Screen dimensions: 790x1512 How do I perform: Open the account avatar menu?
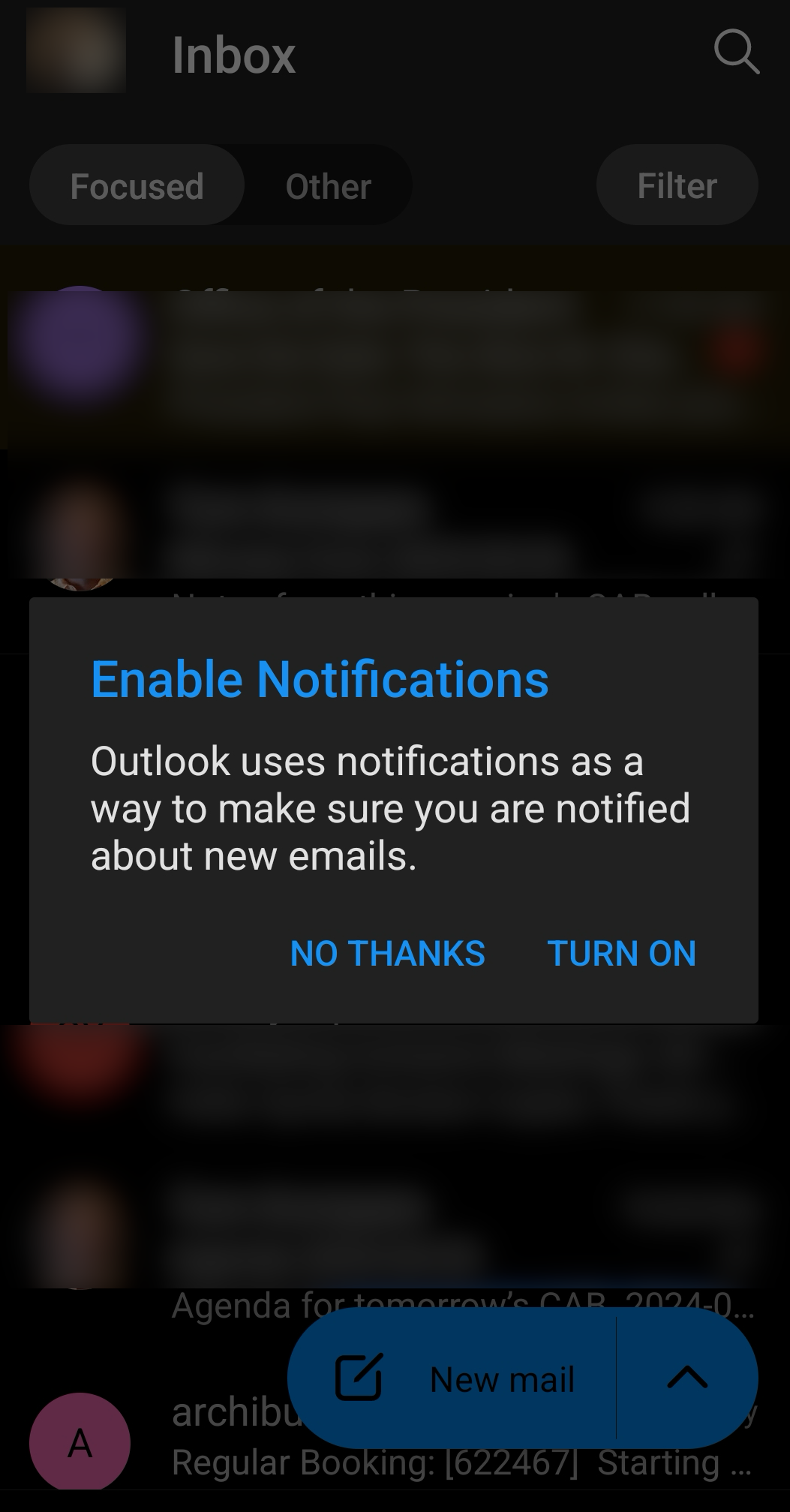point(75,51)
